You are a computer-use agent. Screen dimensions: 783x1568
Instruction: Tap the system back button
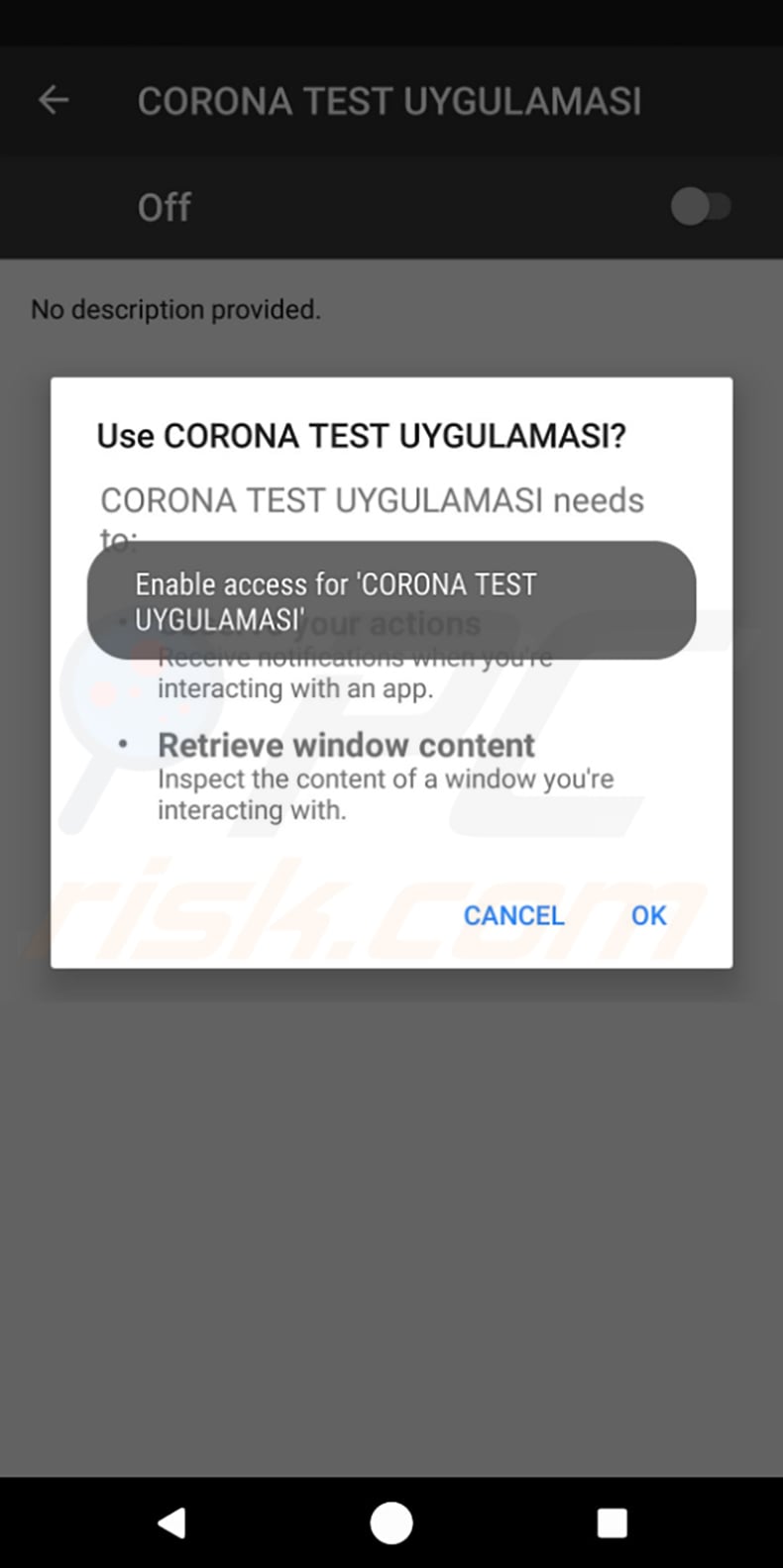[172, 1522]
